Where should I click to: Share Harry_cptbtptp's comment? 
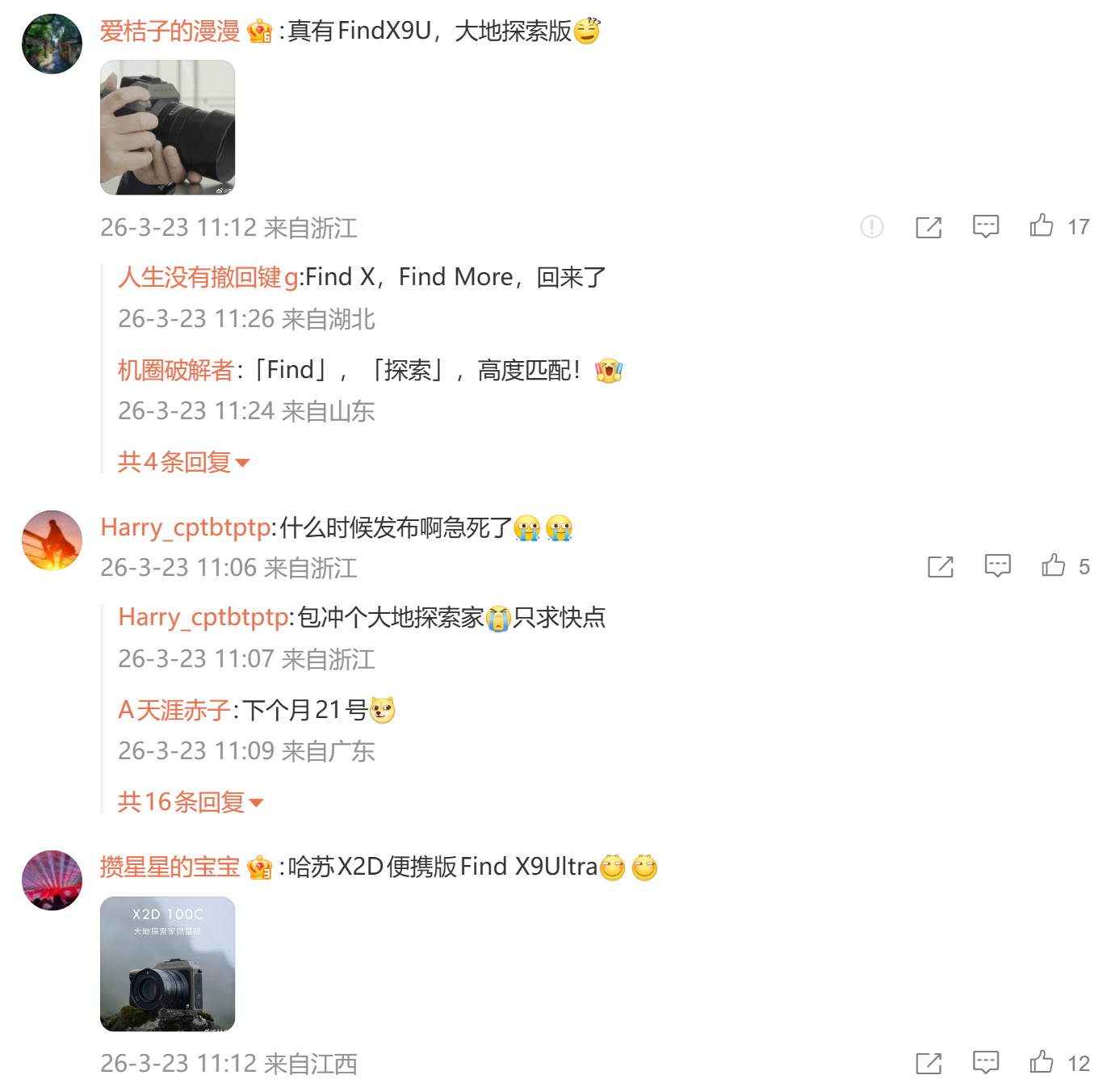[x=941, y=566]
